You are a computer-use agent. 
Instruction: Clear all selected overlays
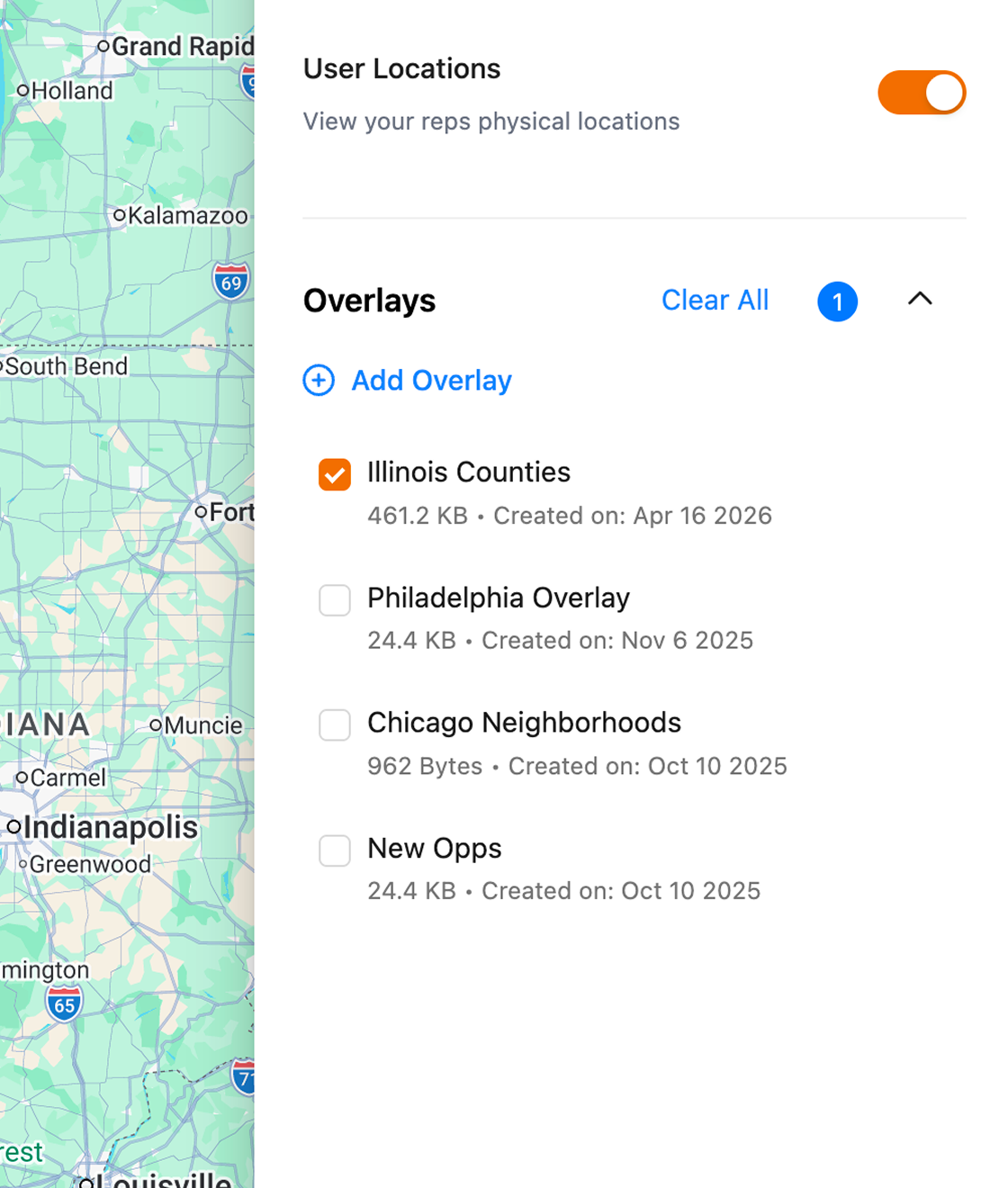coord(715,300)
